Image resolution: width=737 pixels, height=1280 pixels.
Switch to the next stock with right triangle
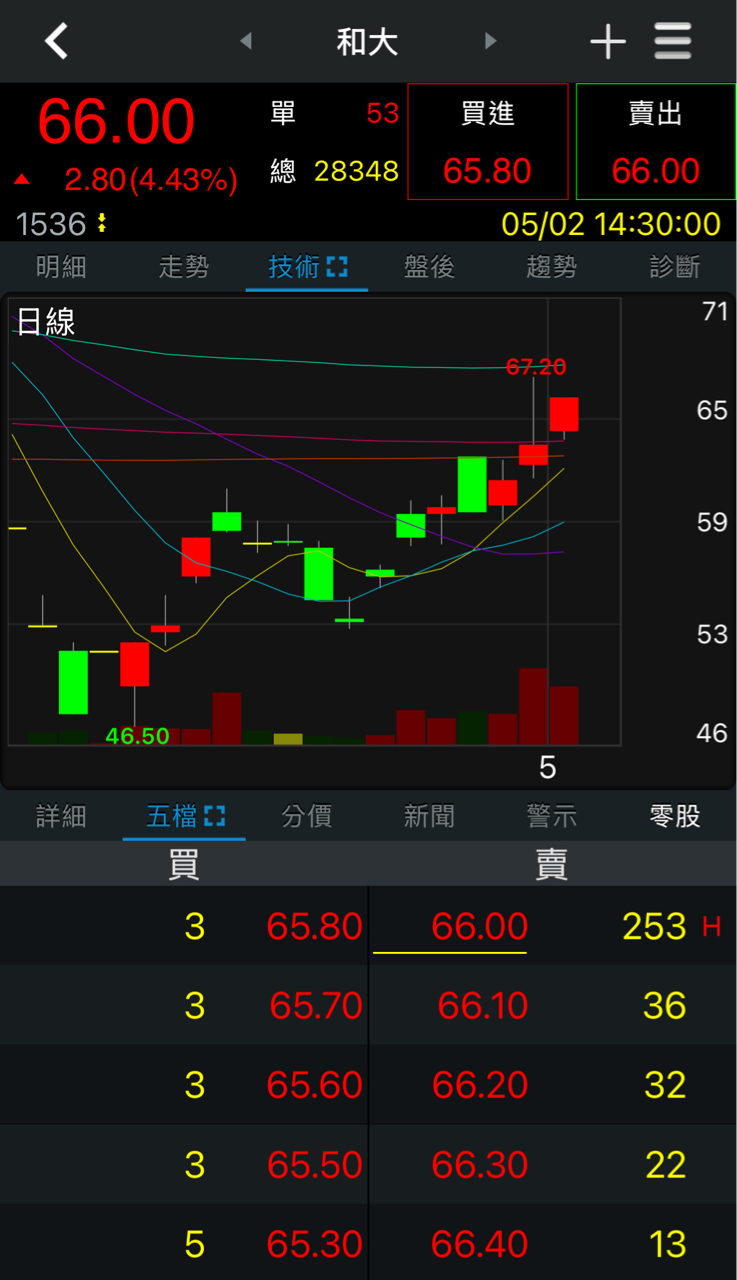(490, 41)
